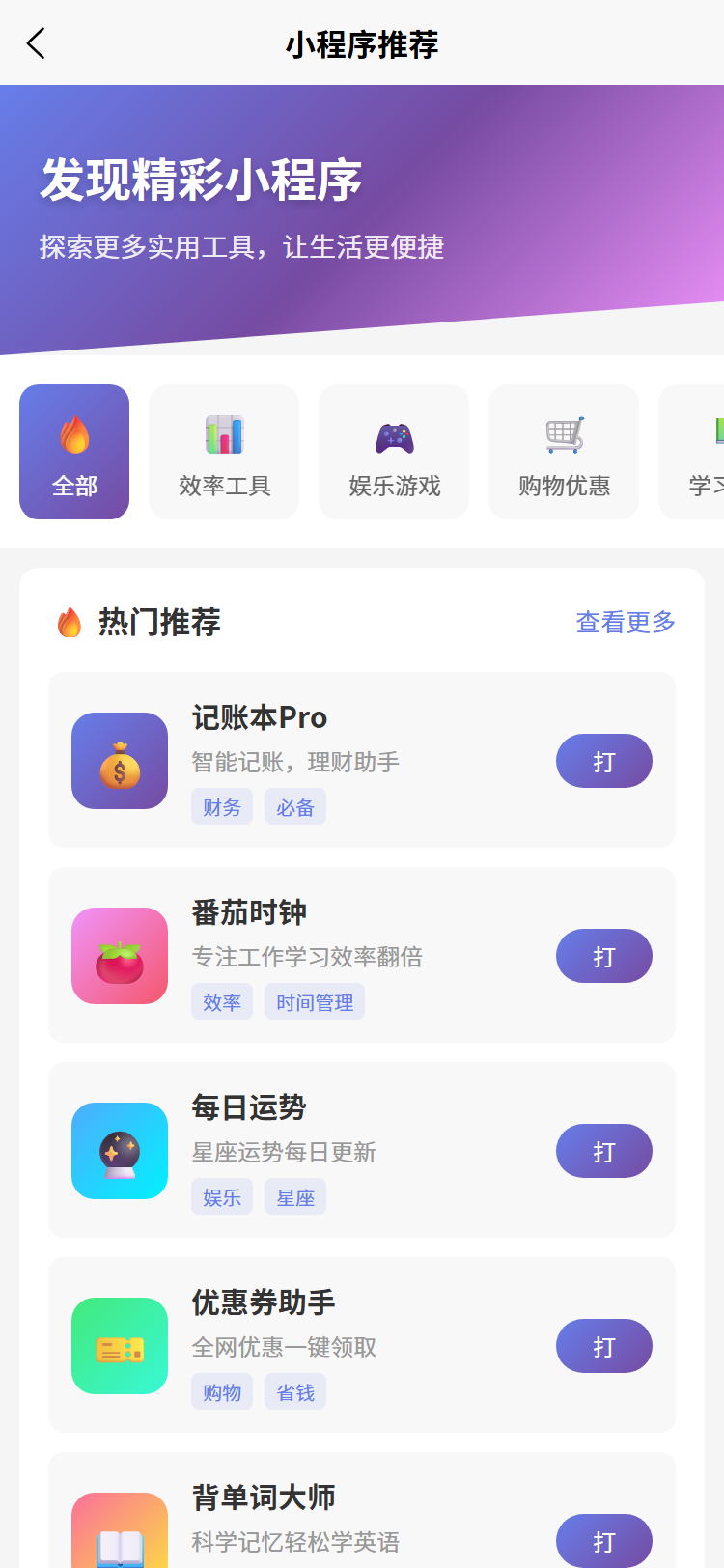Select the 省钱 tag under 优惠券助手
Image resolution: width=724 pixels, height=1568 pixels.
pos(294,1391)
